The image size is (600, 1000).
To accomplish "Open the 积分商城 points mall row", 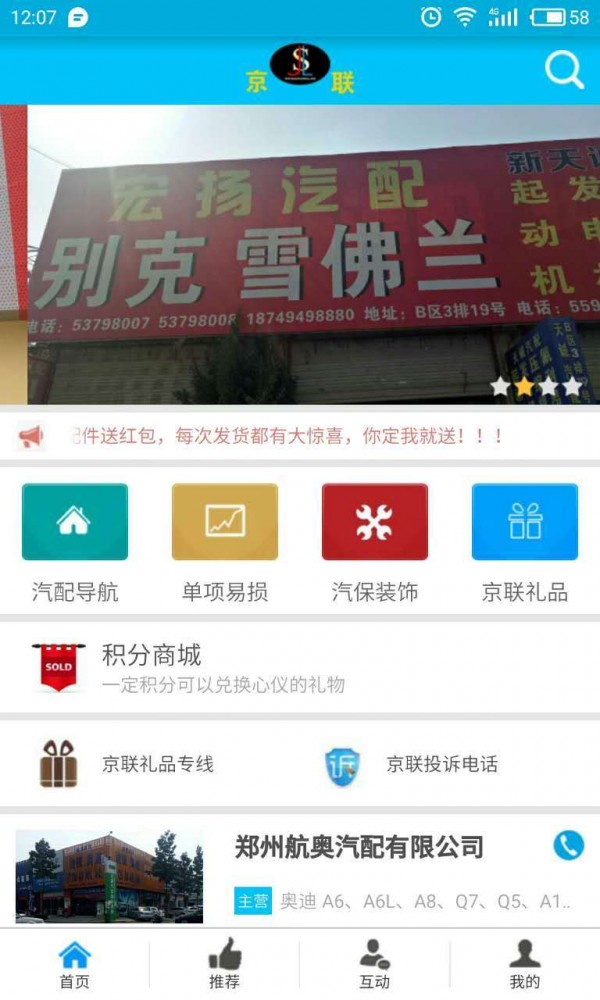I will click(300, 667).
